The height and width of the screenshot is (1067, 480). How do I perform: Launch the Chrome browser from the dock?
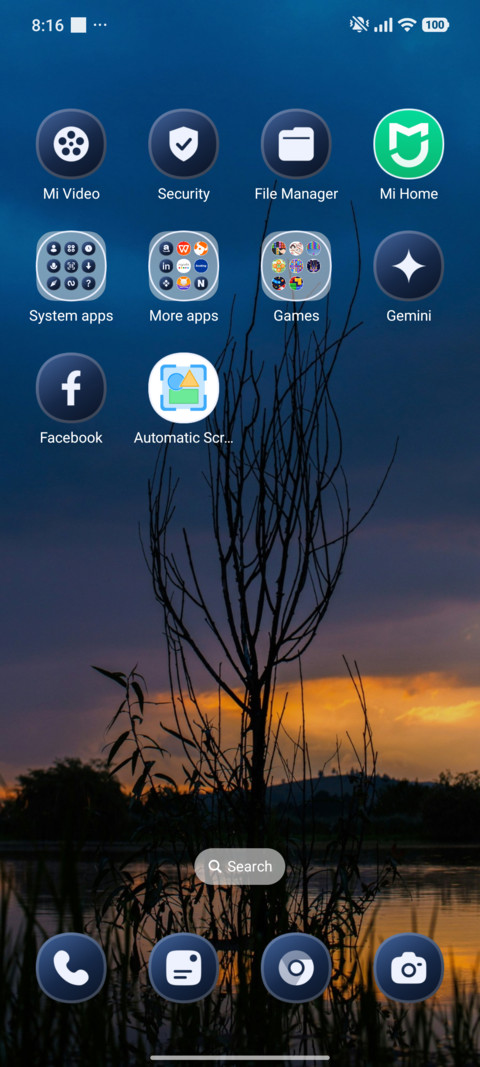[296, 968]
